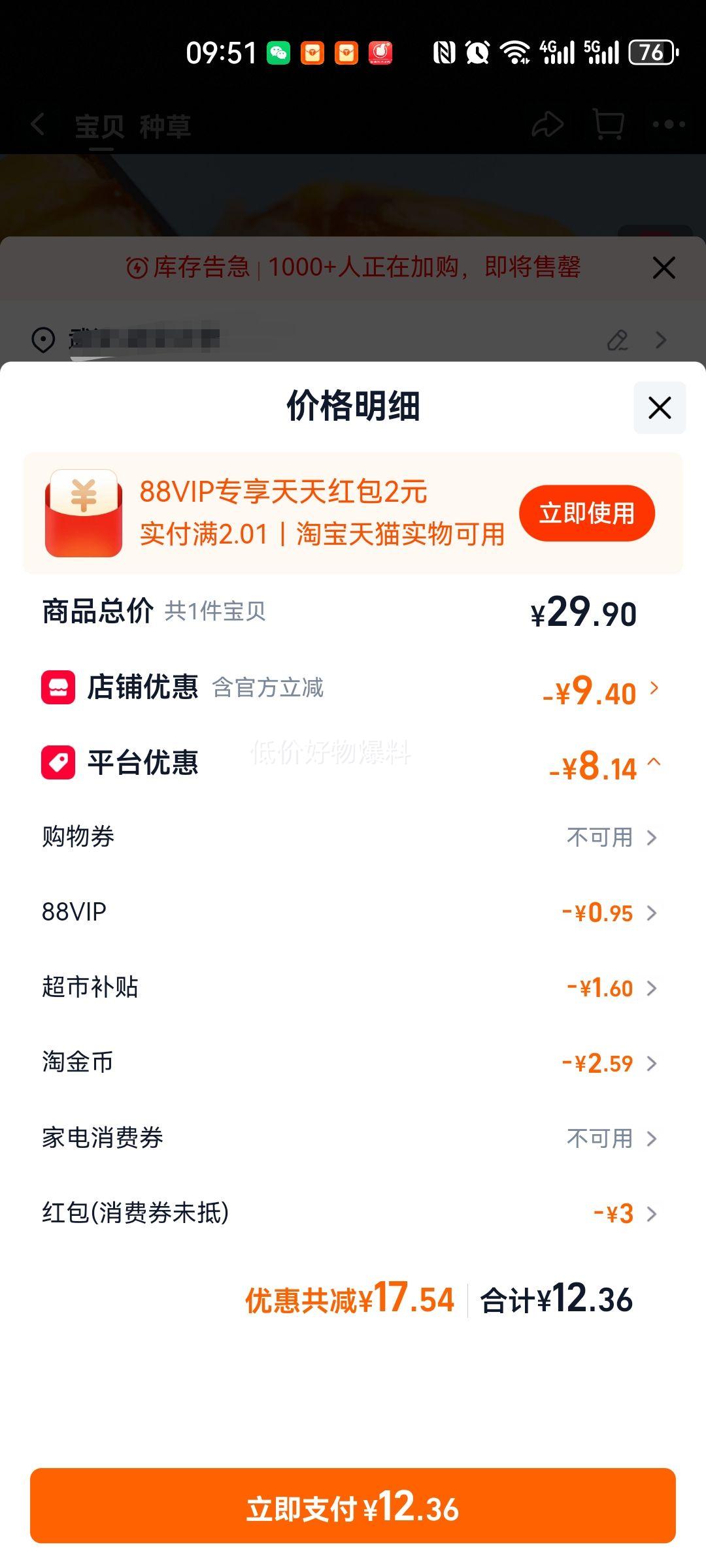Edit the delivery address

pyautogui.click(x=617, y=340)
